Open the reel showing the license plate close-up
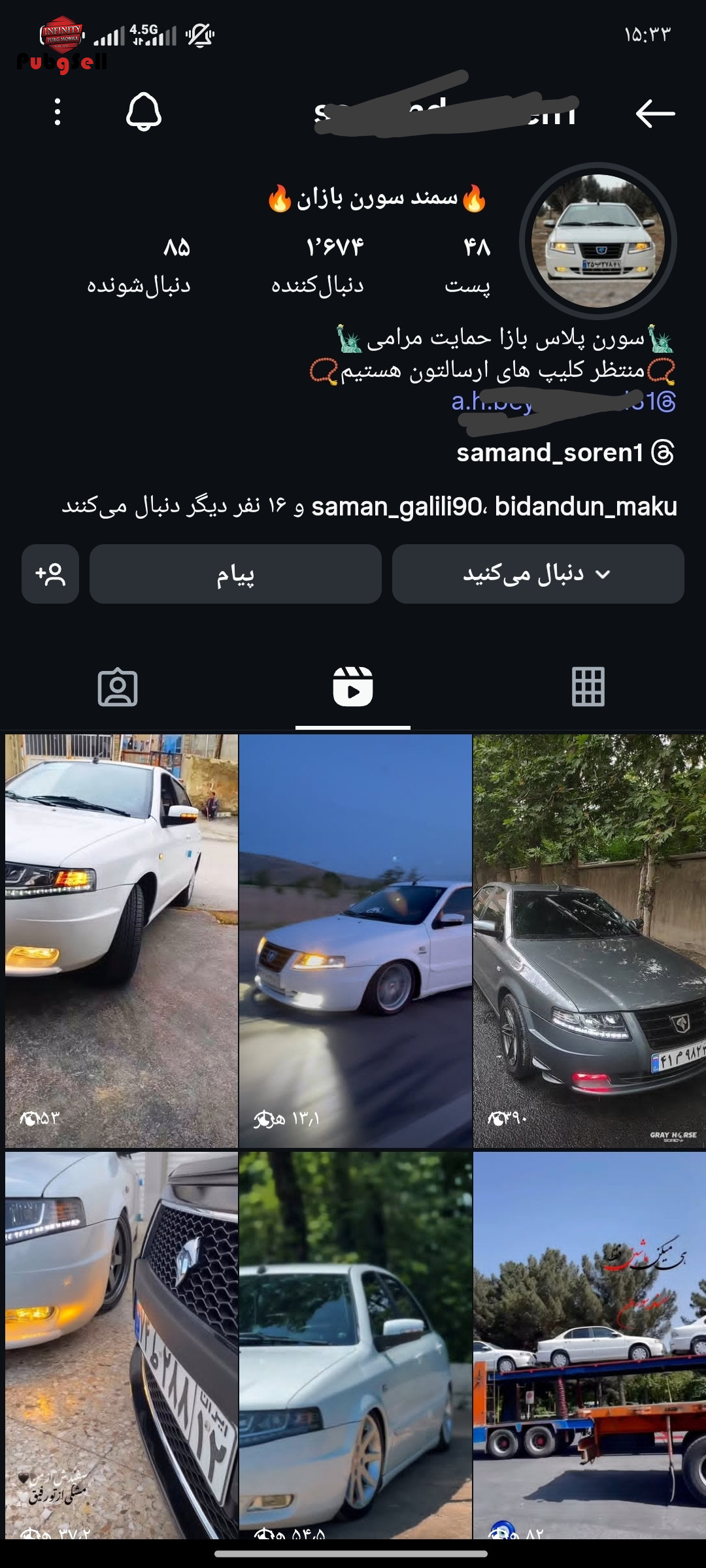The height and width of the screenshot is (1568, 706). click(x=122, y=1345)
